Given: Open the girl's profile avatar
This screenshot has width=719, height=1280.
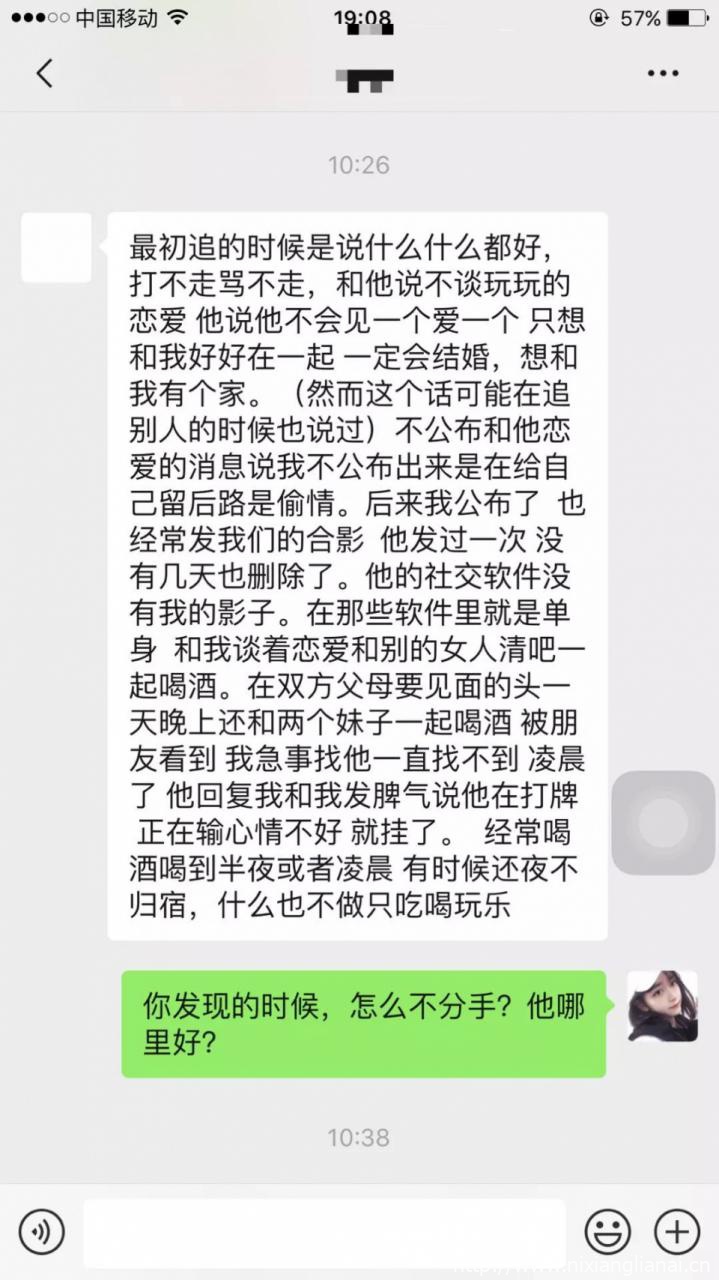Looking at the screenshot, I should tap(662, 1006).
